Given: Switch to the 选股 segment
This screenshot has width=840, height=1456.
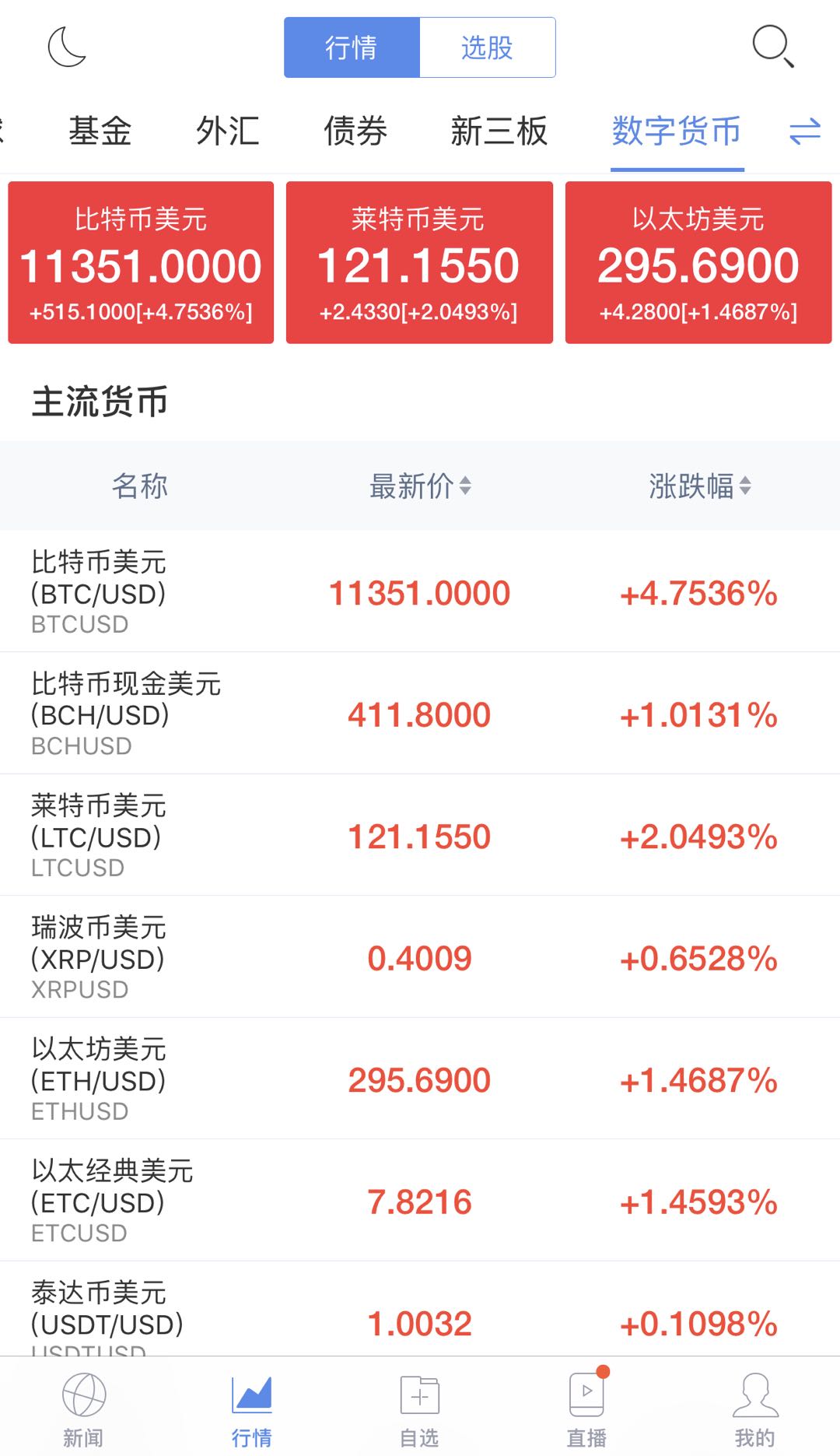Looking at the screenshot, I should (488, 47).
